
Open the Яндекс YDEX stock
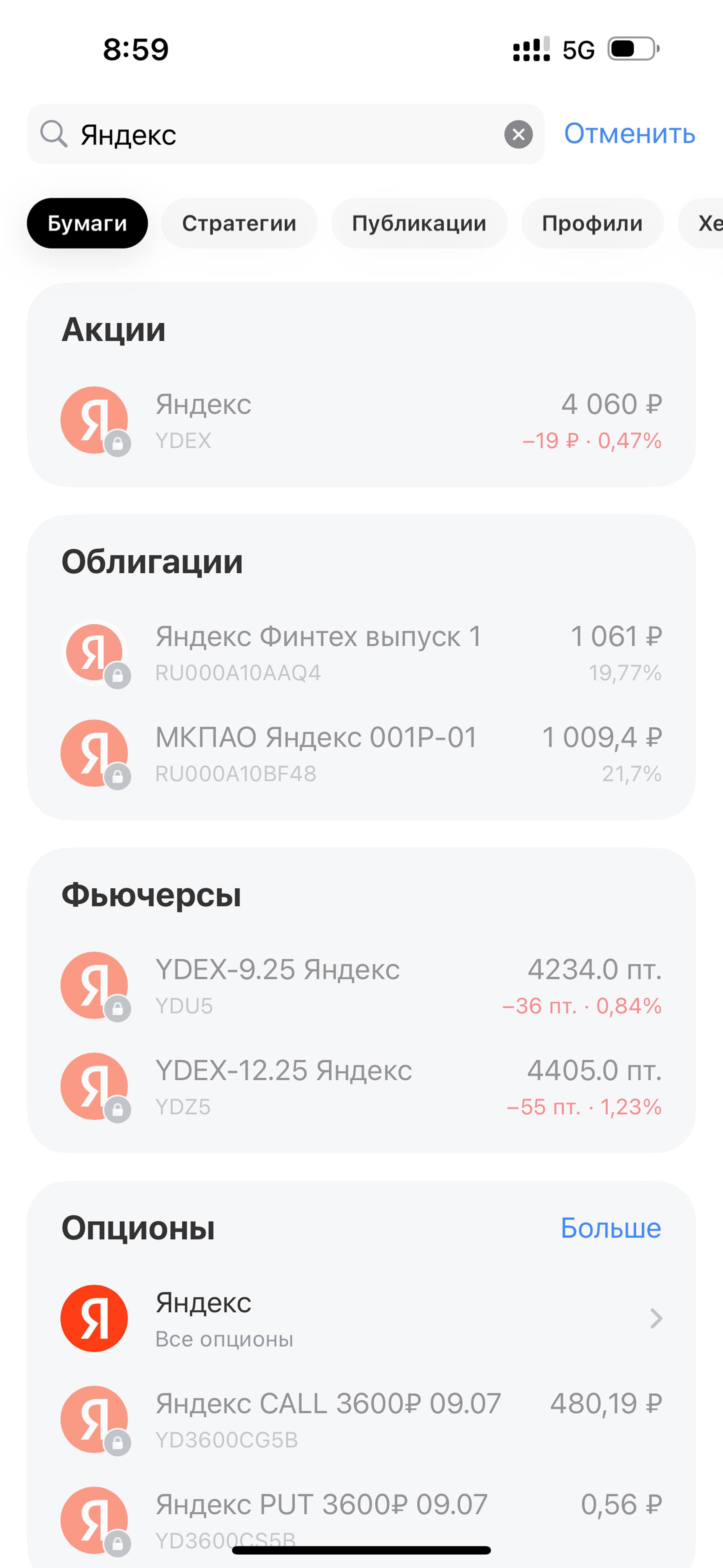[x=361, y=421]
